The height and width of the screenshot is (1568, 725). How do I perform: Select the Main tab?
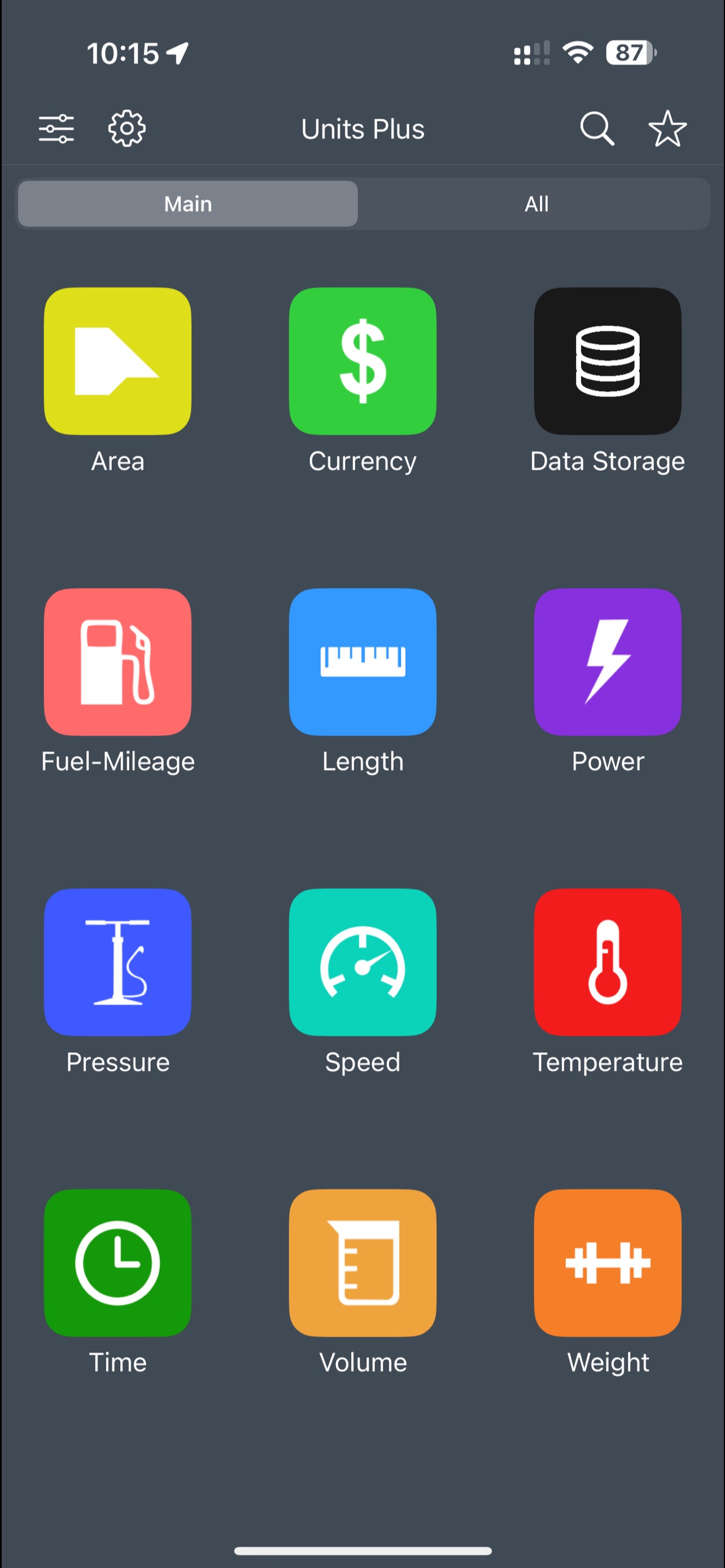(x=187, y=204)
